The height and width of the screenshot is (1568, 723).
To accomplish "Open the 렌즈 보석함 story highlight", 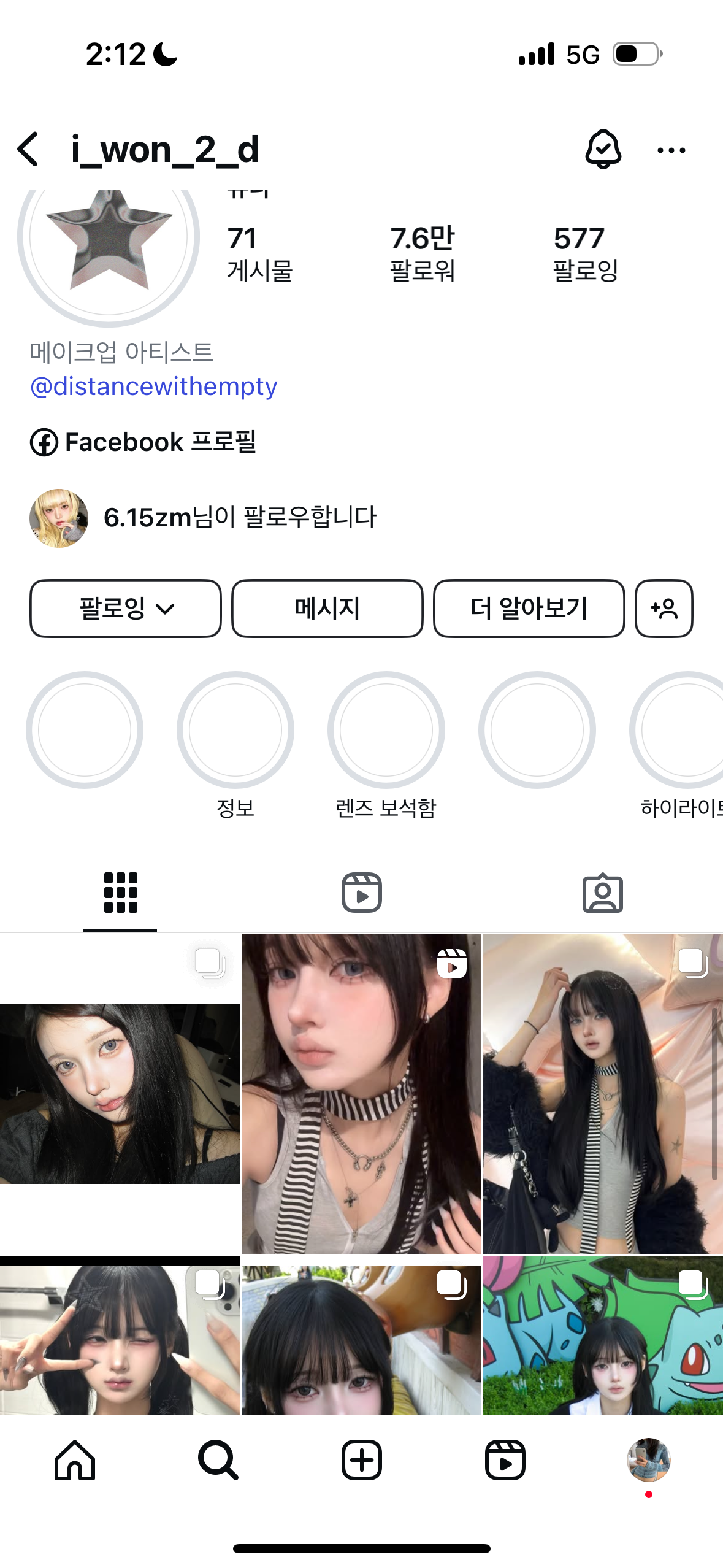I will [386, 730].
